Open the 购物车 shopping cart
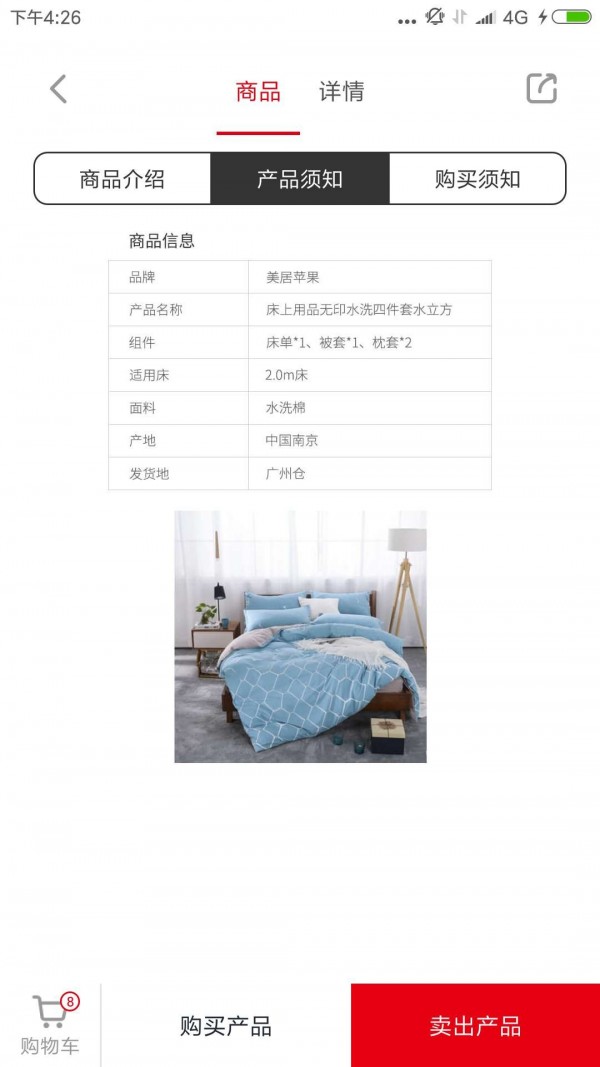600x1067 pixels. click(x=50, y=1025)
